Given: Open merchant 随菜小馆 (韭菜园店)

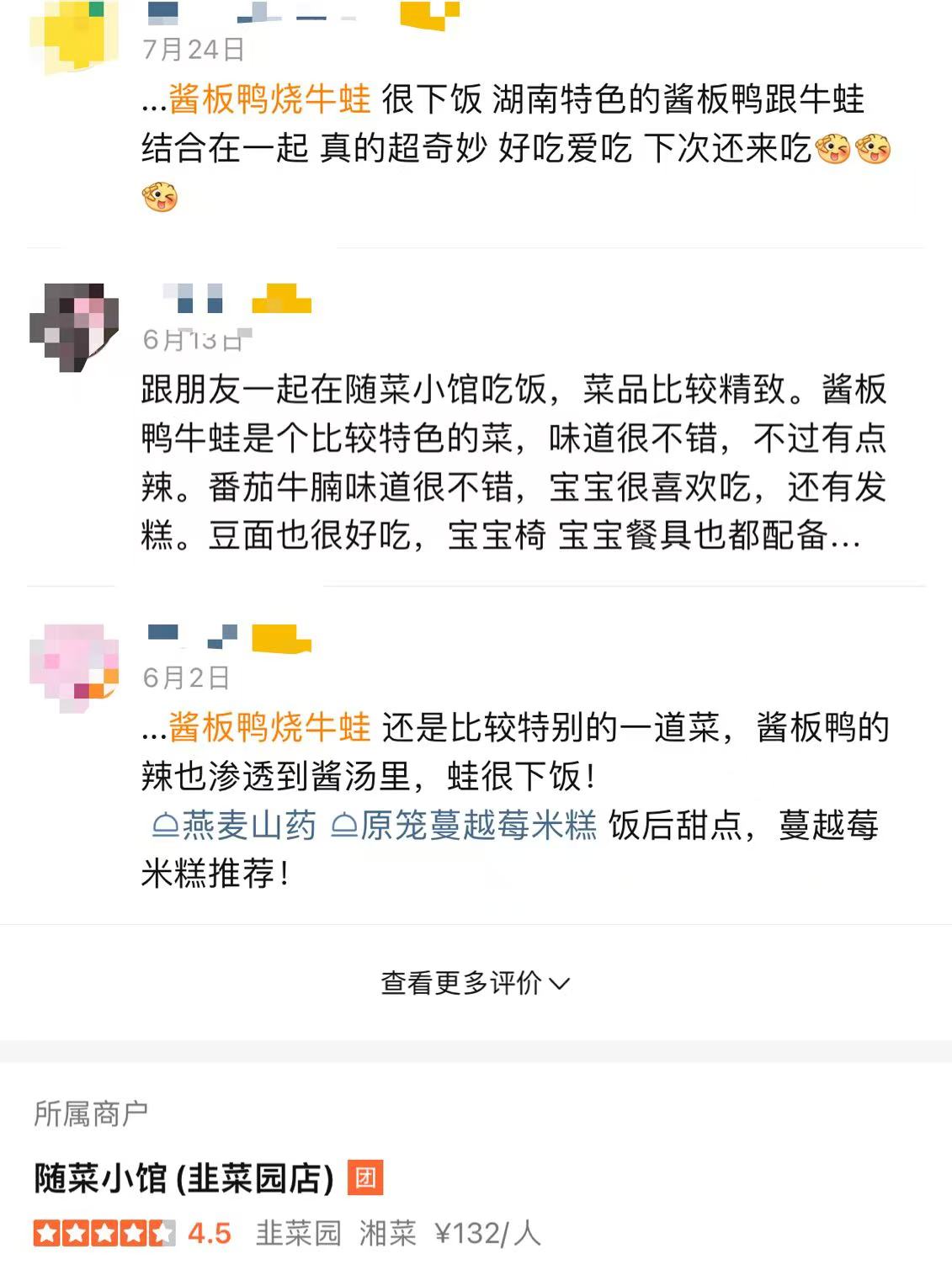Looking at the screenshot, I should coord(184,1178).
